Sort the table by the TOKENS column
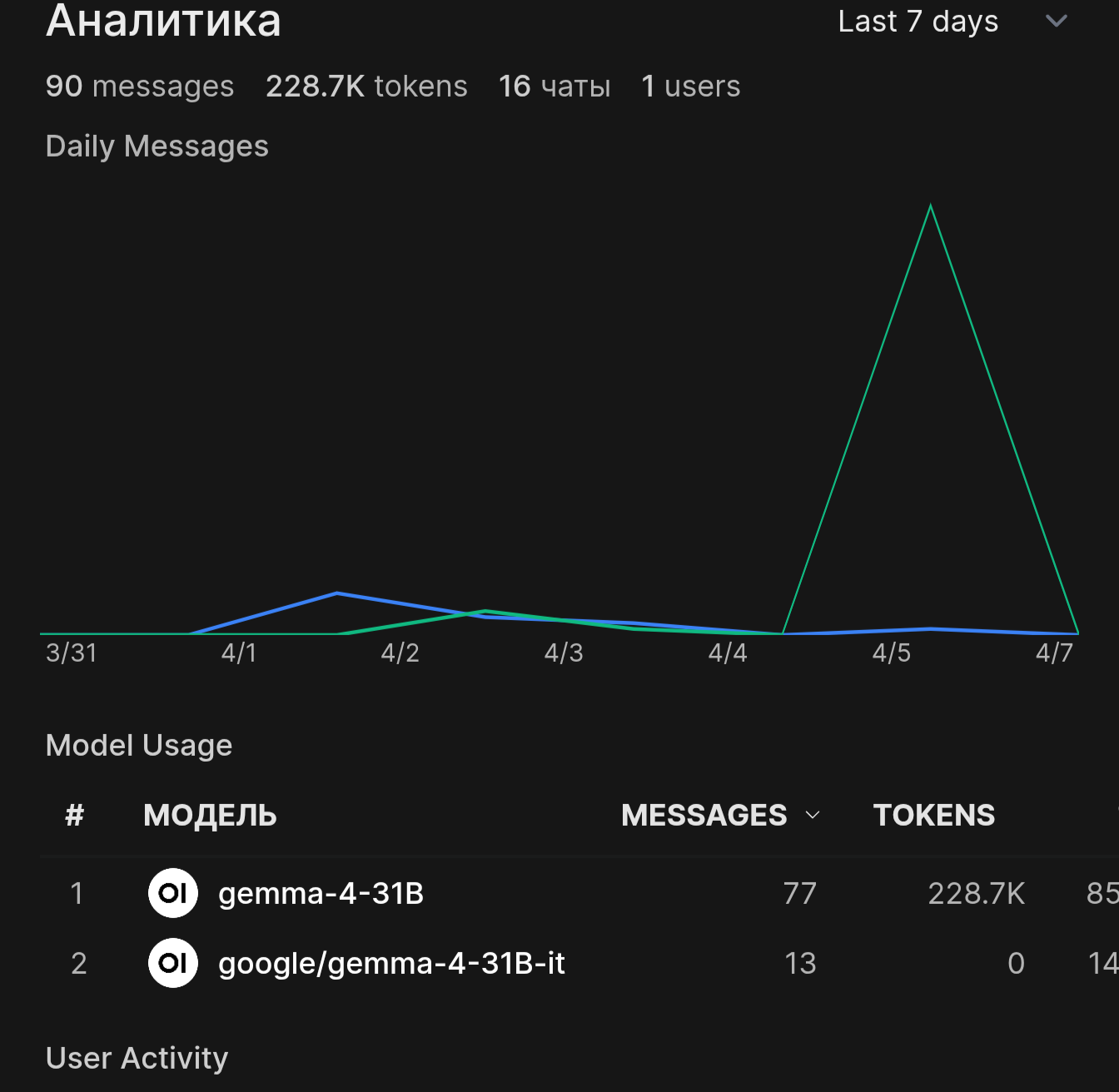The width and height of the screenshot is (1119, 1092). pos(933,815)
